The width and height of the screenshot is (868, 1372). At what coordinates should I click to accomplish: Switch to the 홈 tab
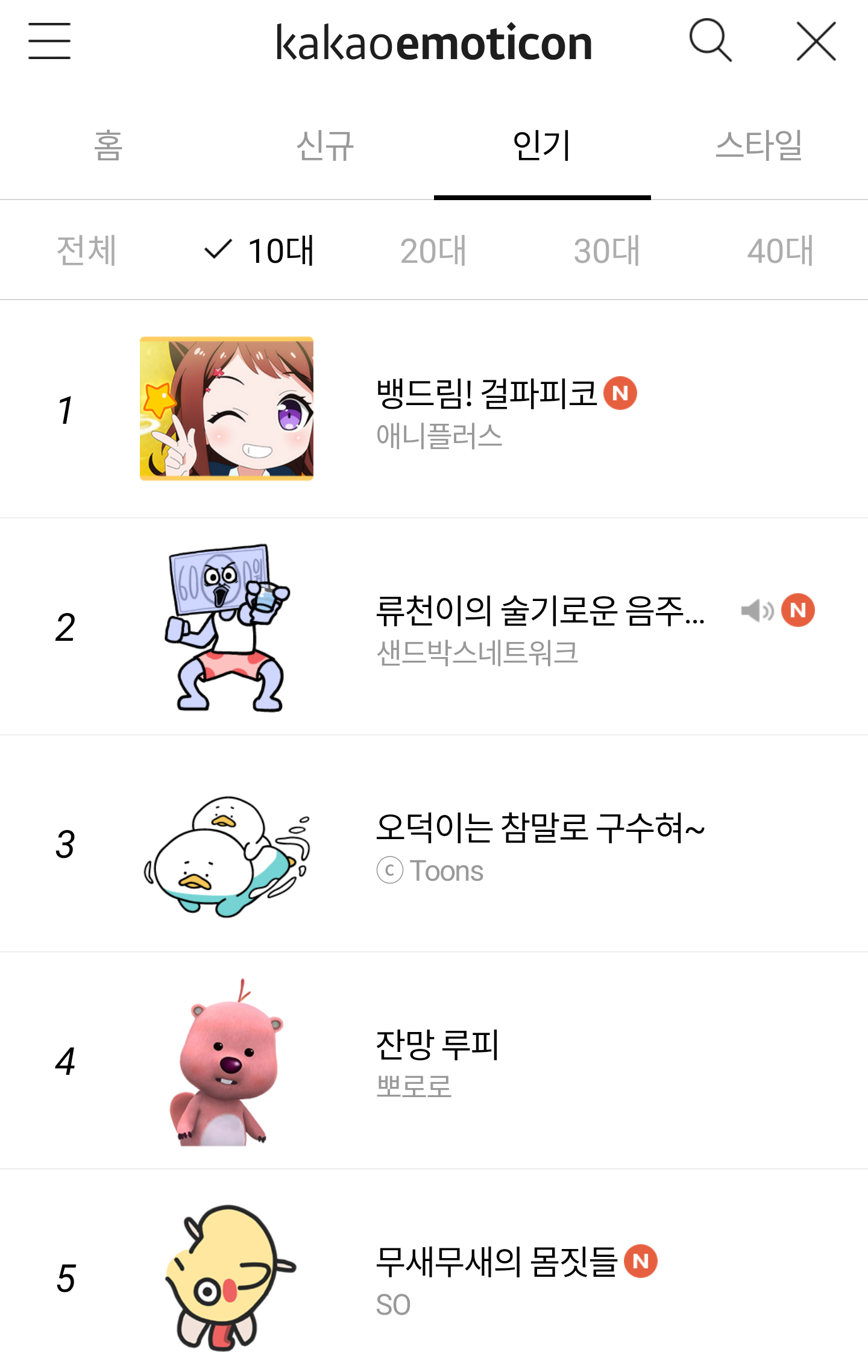point(108,146)
